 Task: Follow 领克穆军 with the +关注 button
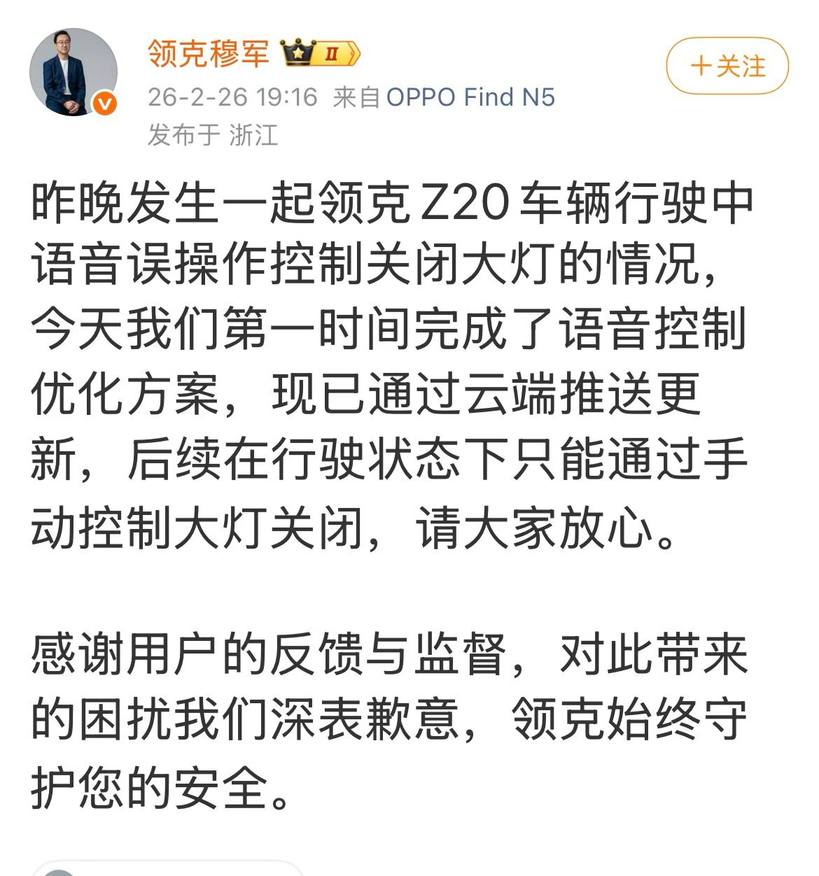point(727,66)
